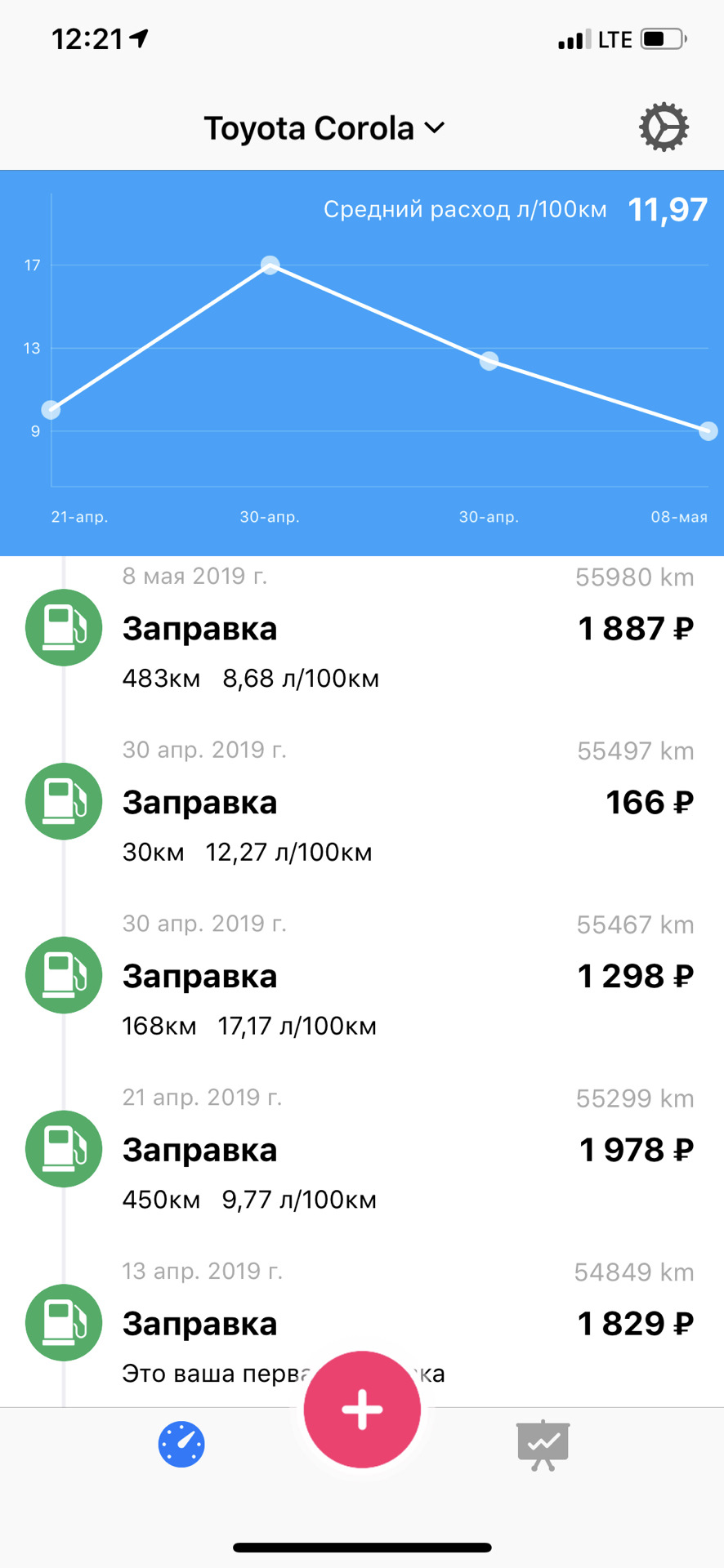Screen dimensions: 724x1568
Task: Tap fuel pump icon beside 1 298 ₽ entry
Action: 63,975
